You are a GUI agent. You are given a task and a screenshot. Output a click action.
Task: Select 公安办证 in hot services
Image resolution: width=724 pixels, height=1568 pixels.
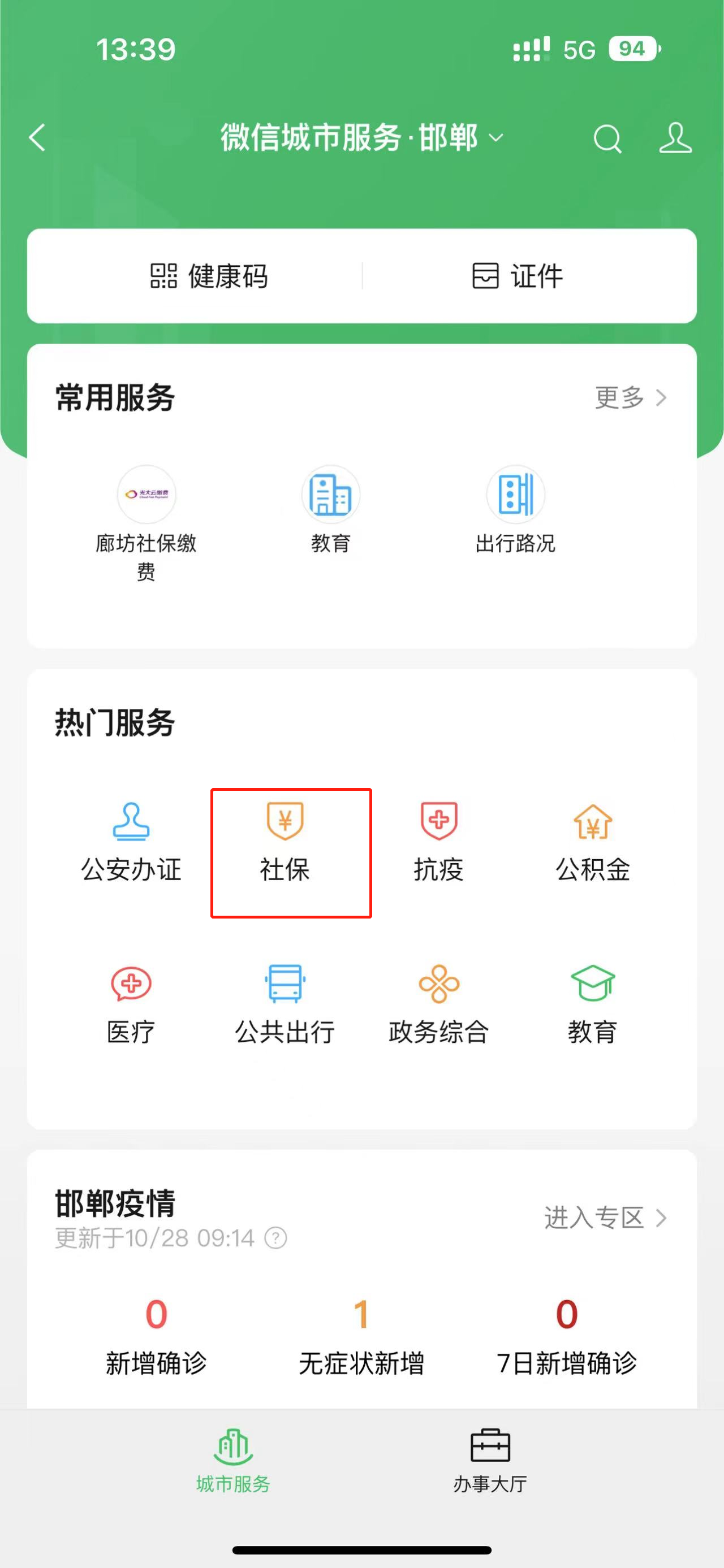pyautogui.click(x=131, y=843)
